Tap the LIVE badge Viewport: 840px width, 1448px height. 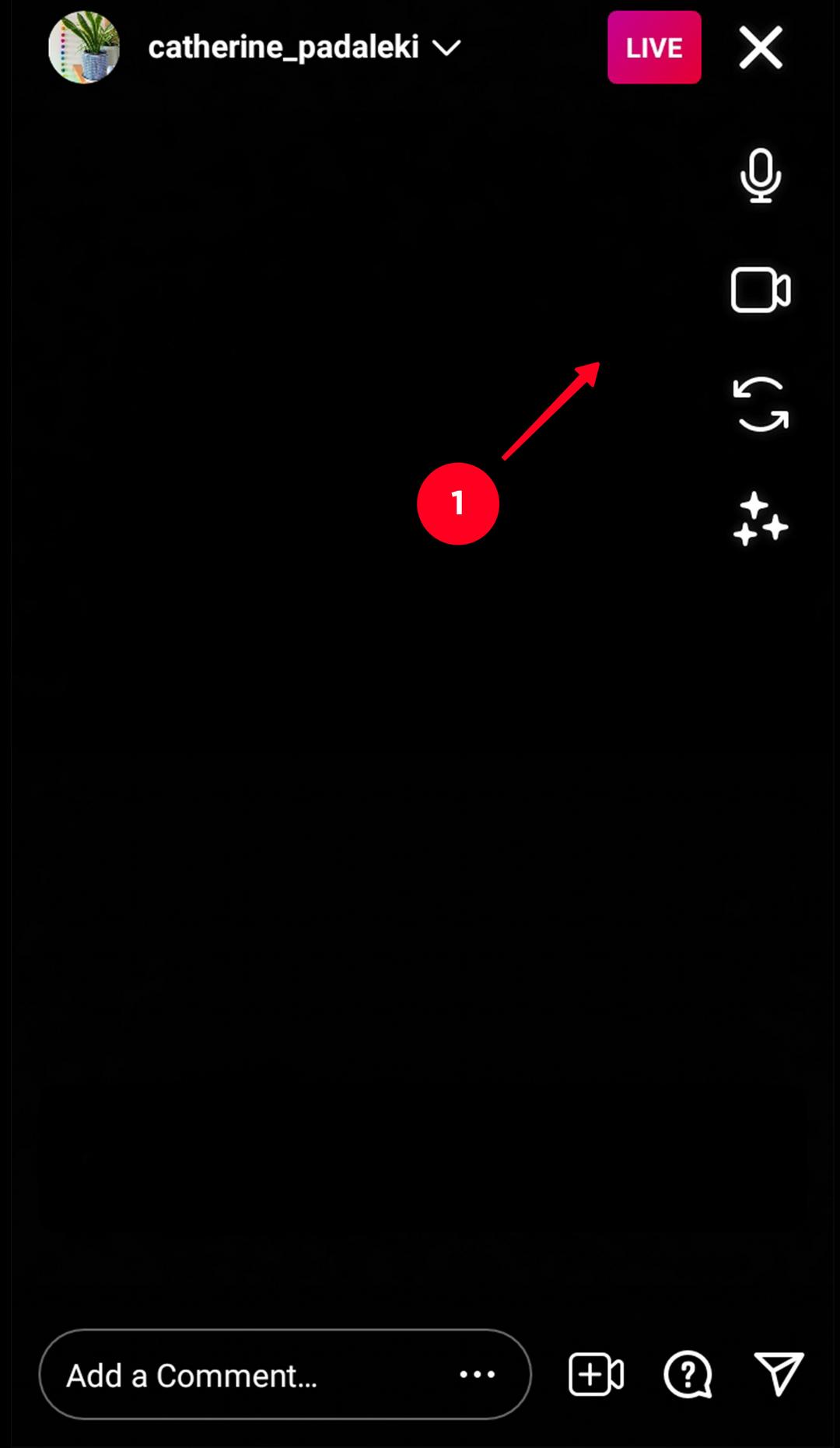pyautogui.click(x=654, y=47)
